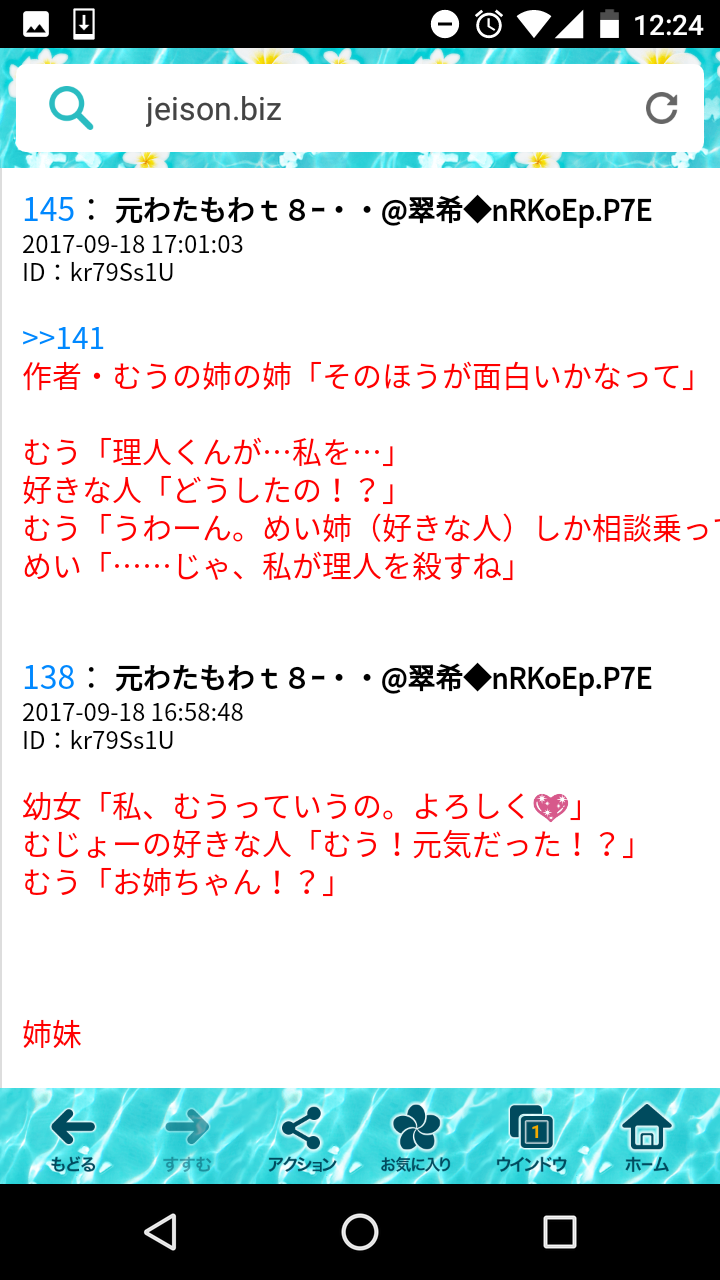Tap the system back button

pos(161,1232)
